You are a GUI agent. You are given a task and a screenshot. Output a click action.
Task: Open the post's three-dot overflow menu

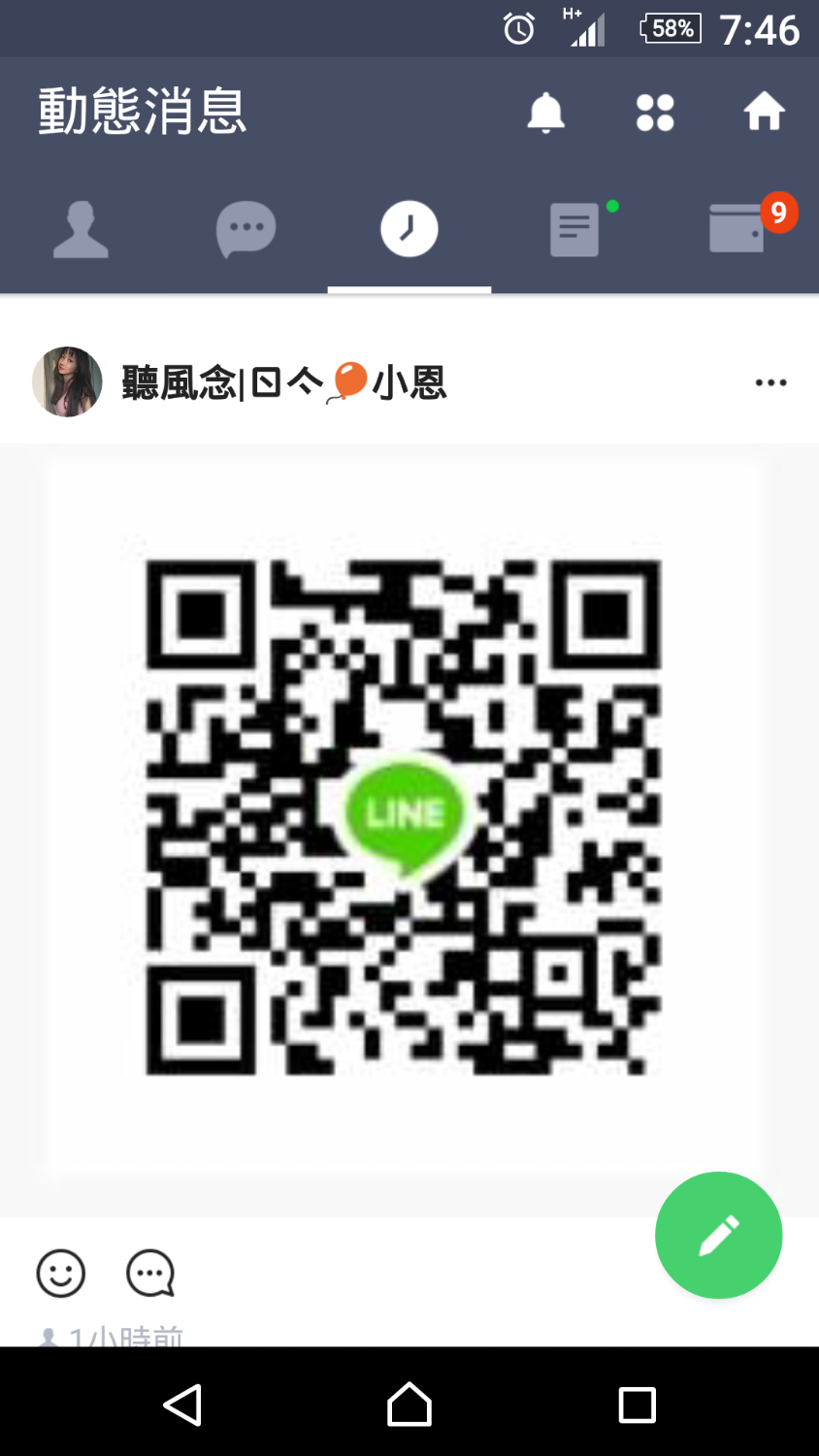(x=770, y=382)
